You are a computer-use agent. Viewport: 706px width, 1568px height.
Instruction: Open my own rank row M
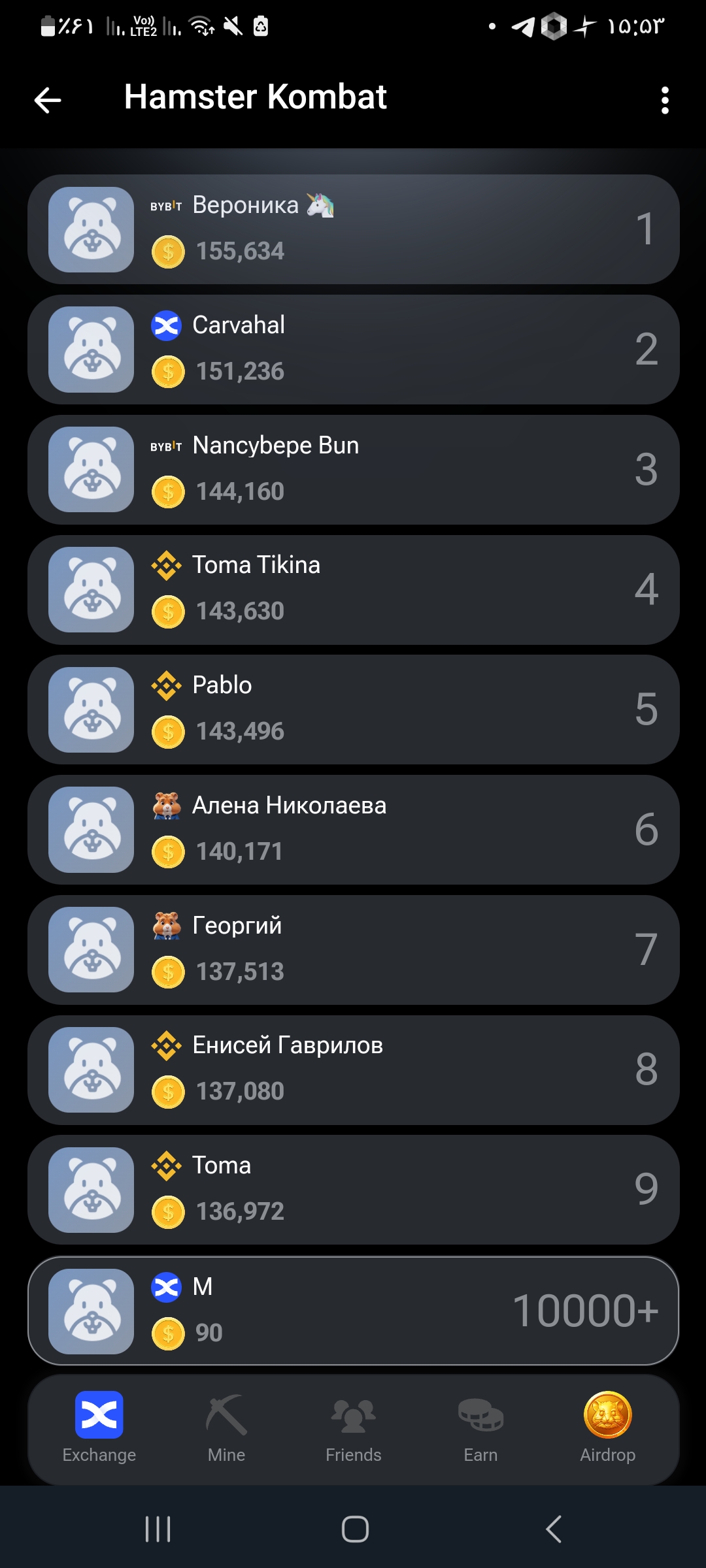coord(353,1311)
